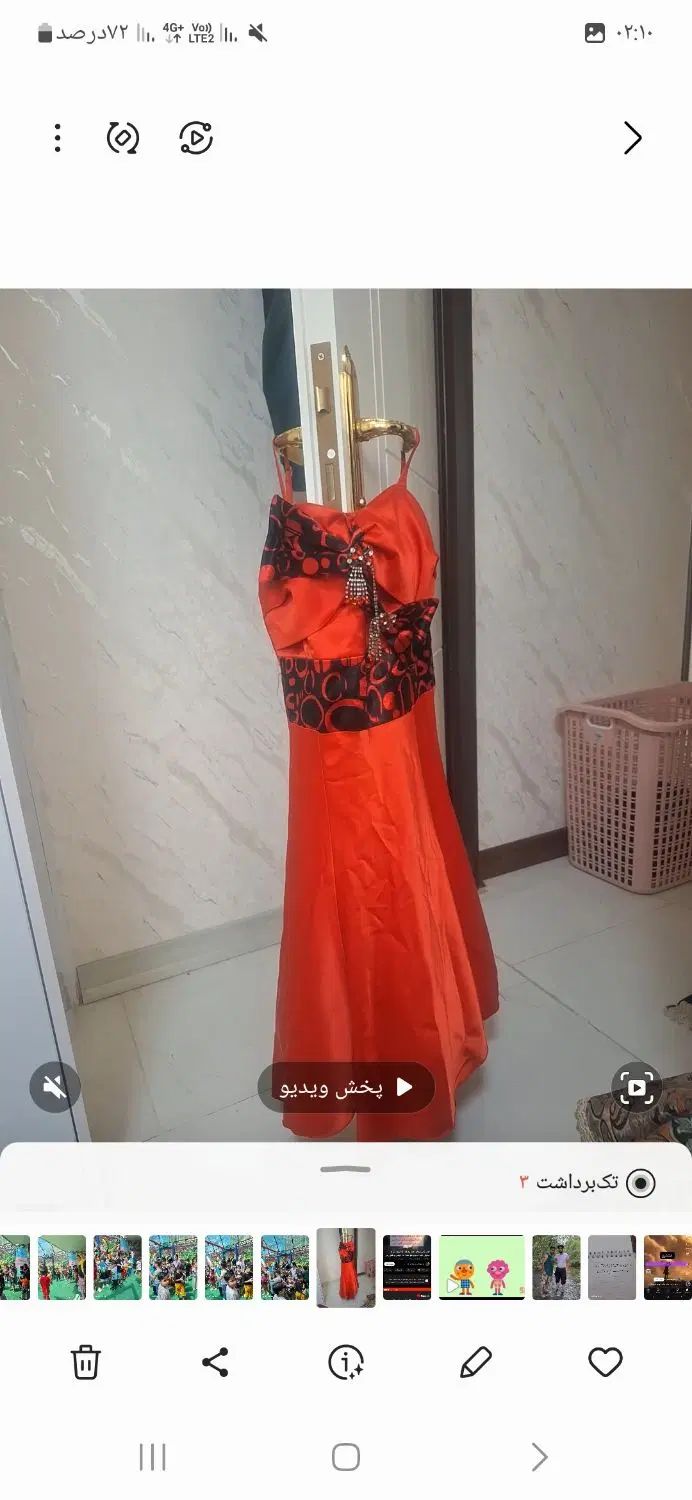692x1500 pixels.
Task: Select the yellow-green cartoon thumbnail
Action: pos(482,1267)
